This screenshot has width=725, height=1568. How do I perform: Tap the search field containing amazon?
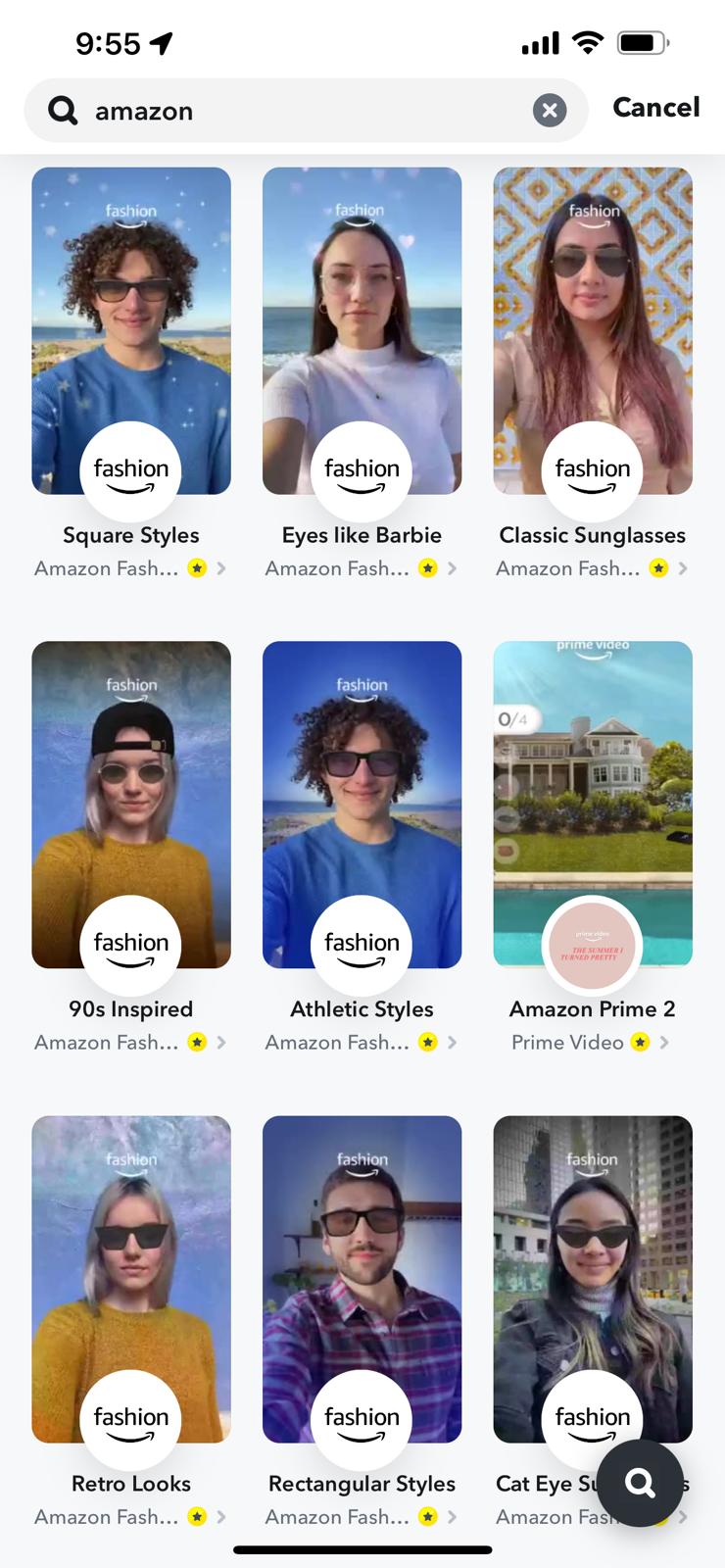tap(294, 111)
